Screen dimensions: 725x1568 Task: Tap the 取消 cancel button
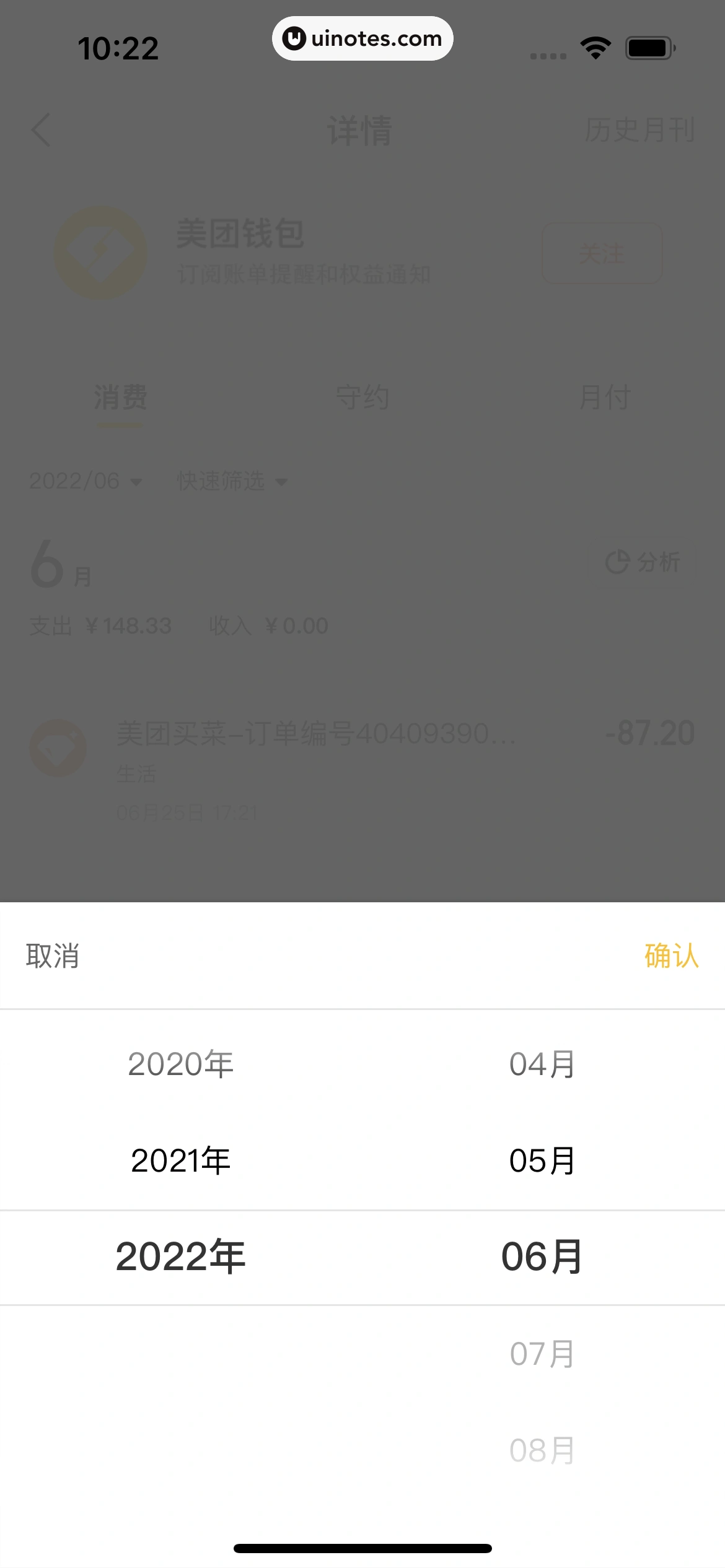pyautogui.click(x=52, y=957)
